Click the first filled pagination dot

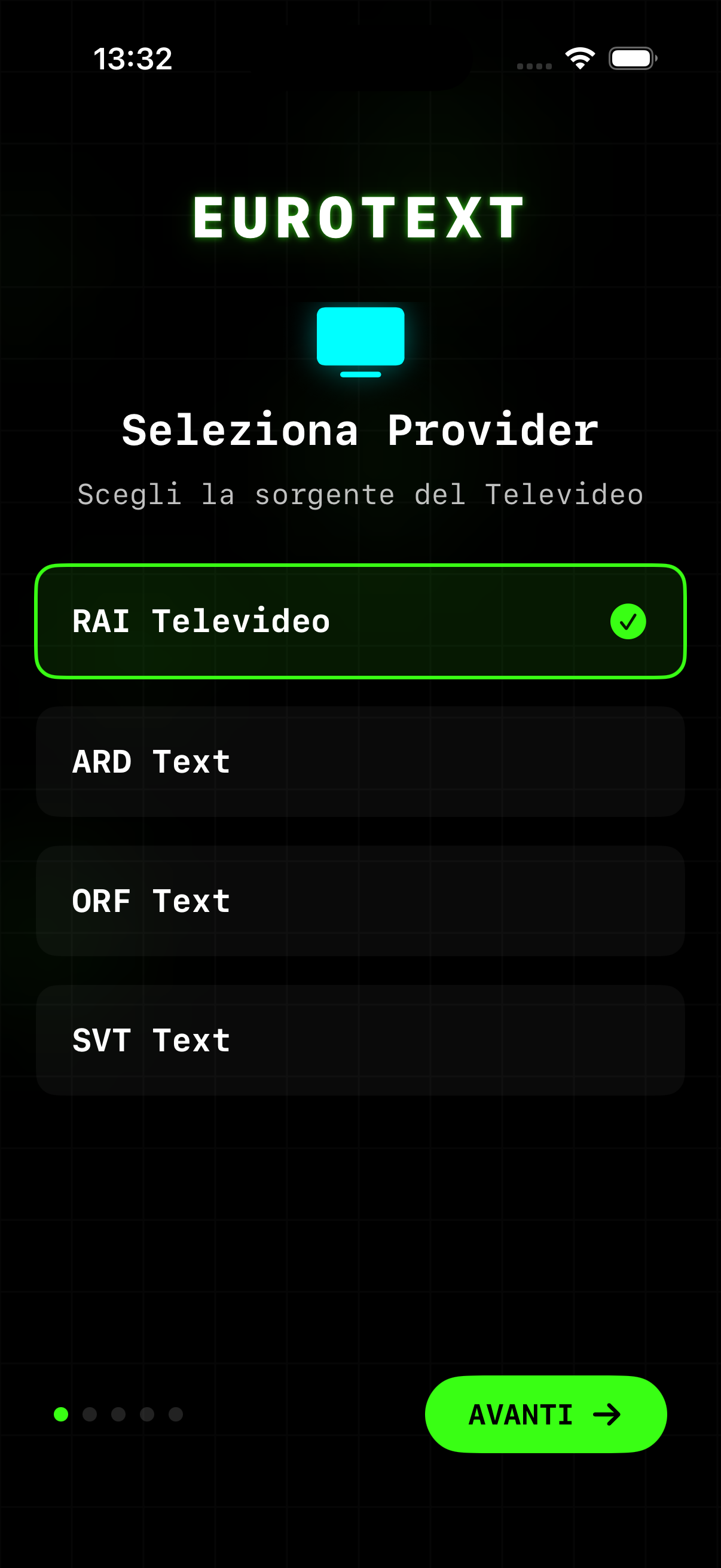pos(62,1416)
